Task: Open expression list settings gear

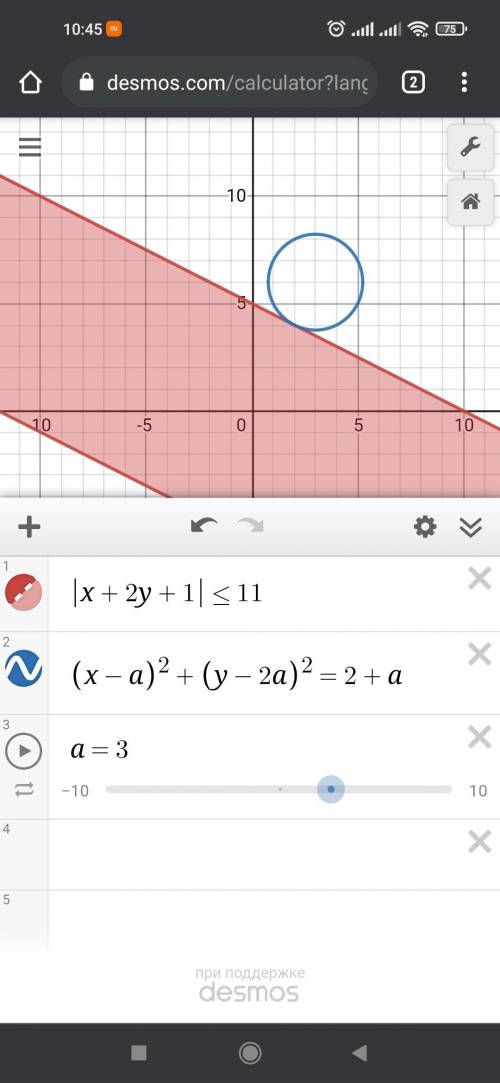Action: pos(425,528)
